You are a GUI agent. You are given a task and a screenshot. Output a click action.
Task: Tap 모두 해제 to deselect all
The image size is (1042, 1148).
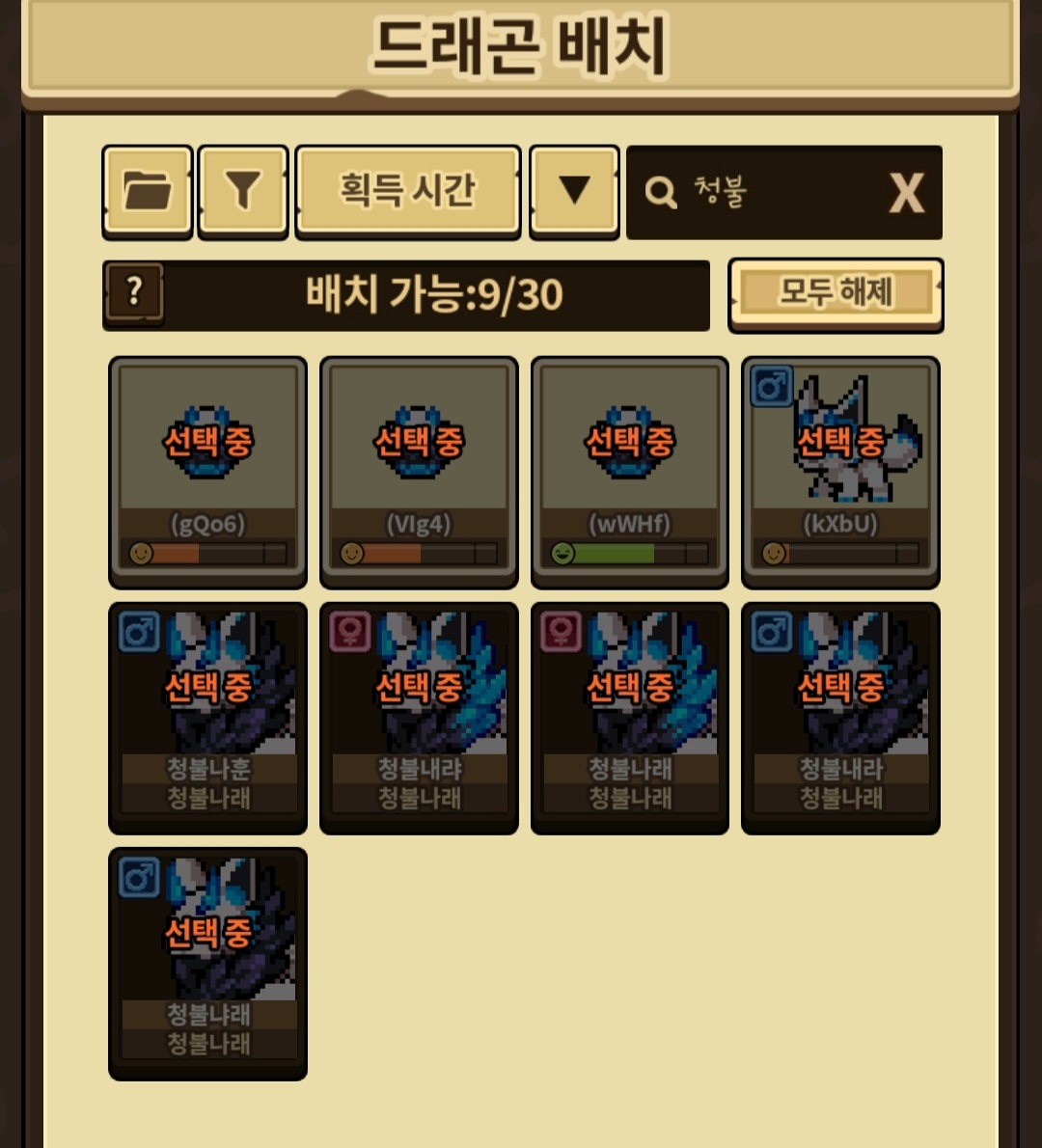(836, 292)
